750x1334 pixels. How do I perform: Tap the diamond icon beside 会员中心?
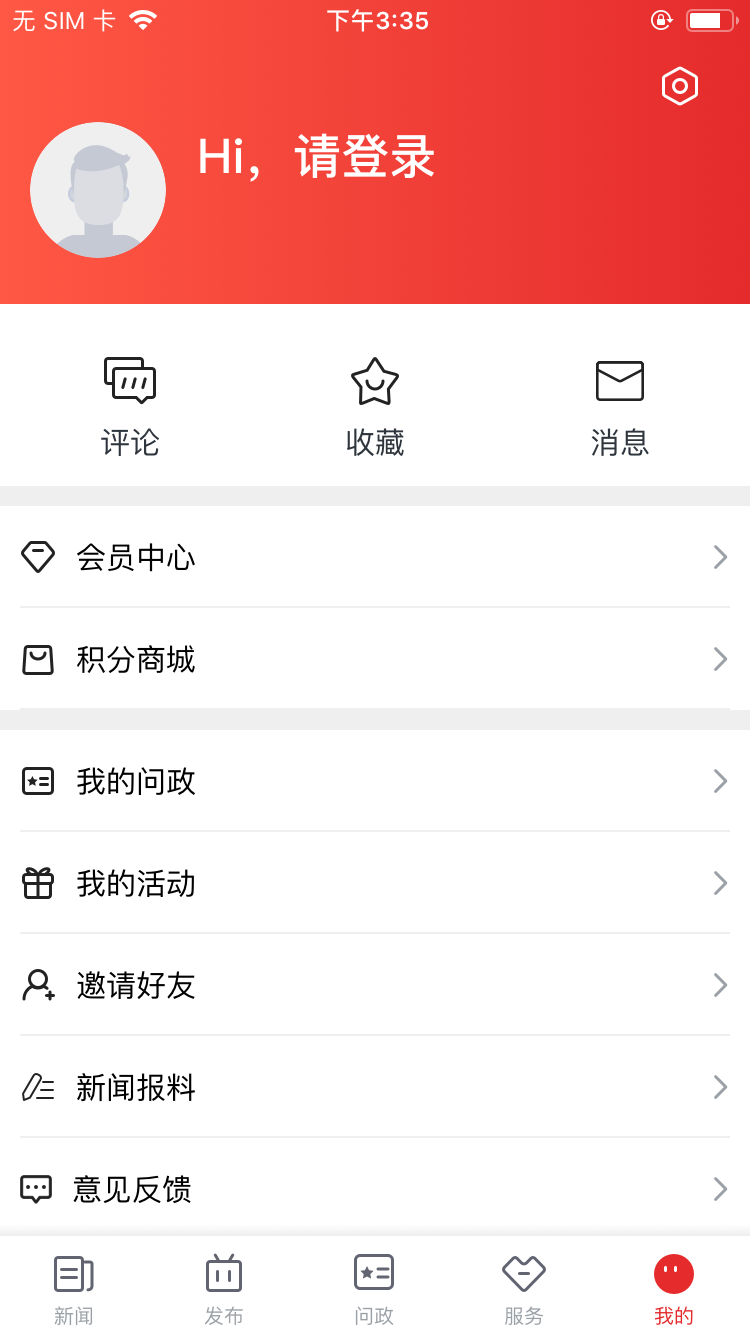pyautogui.click(x=39, y=557)
